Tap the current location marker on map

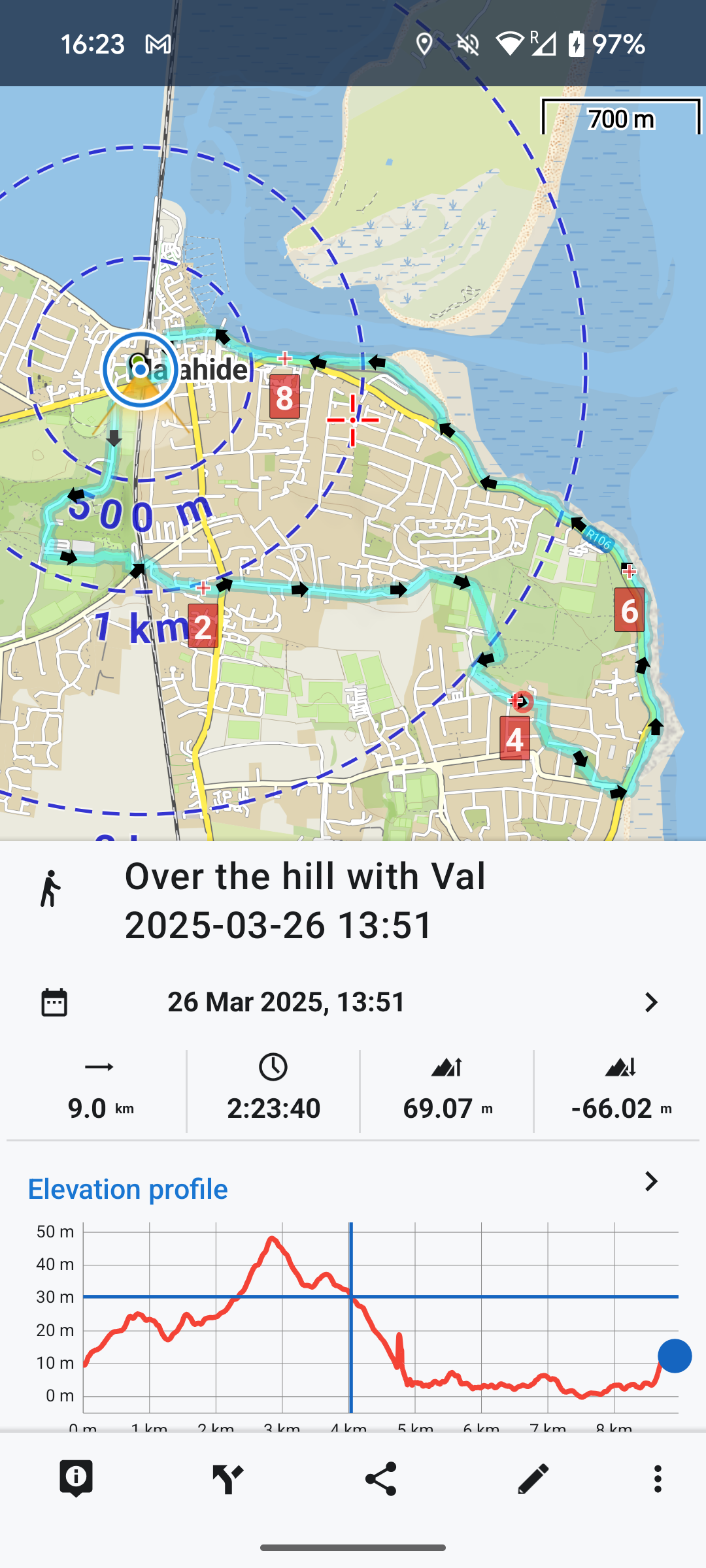(x=141, y=370)
